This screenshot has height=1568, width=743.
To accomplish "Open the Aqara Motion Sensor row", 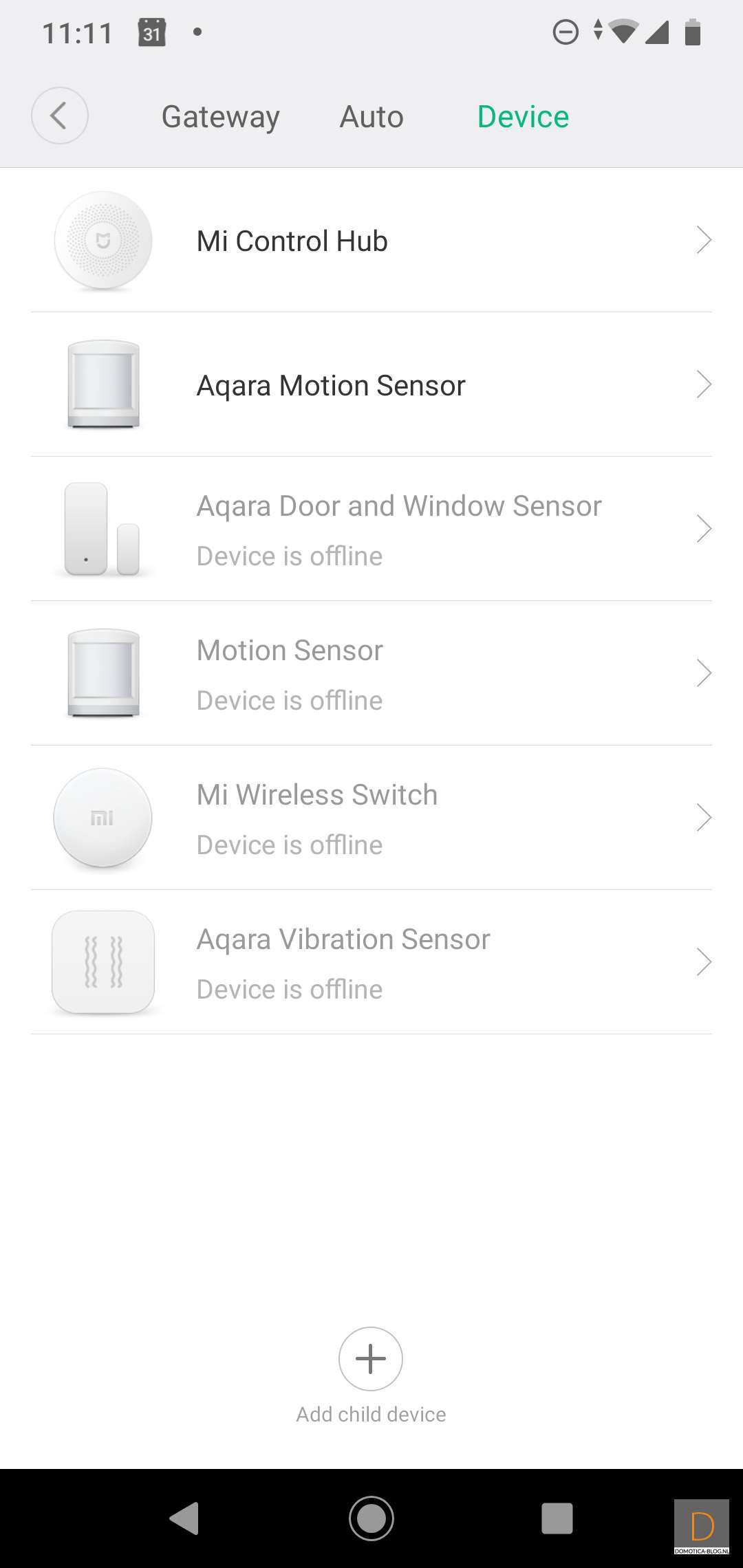I will point(371,385).
